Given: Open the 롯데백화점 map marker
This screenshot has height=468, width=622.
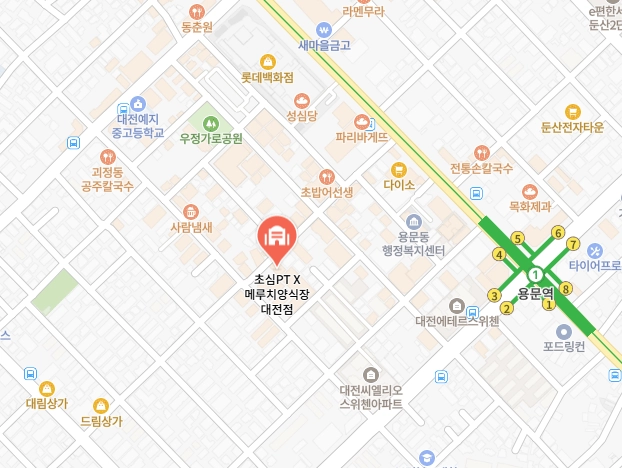Looking at the screenshot, I should click(x=268, y=62).
